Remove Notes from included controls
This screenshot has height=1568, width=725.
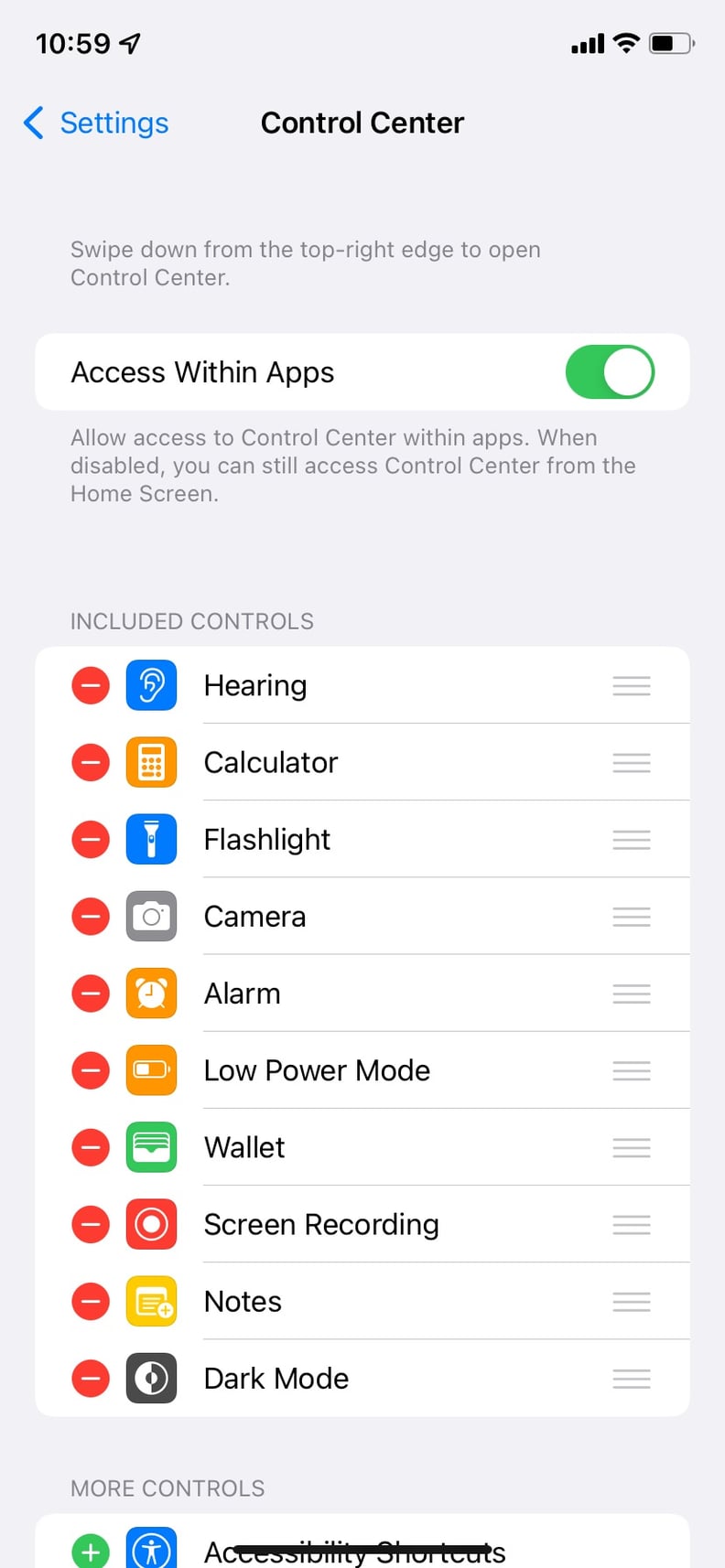91,1301
